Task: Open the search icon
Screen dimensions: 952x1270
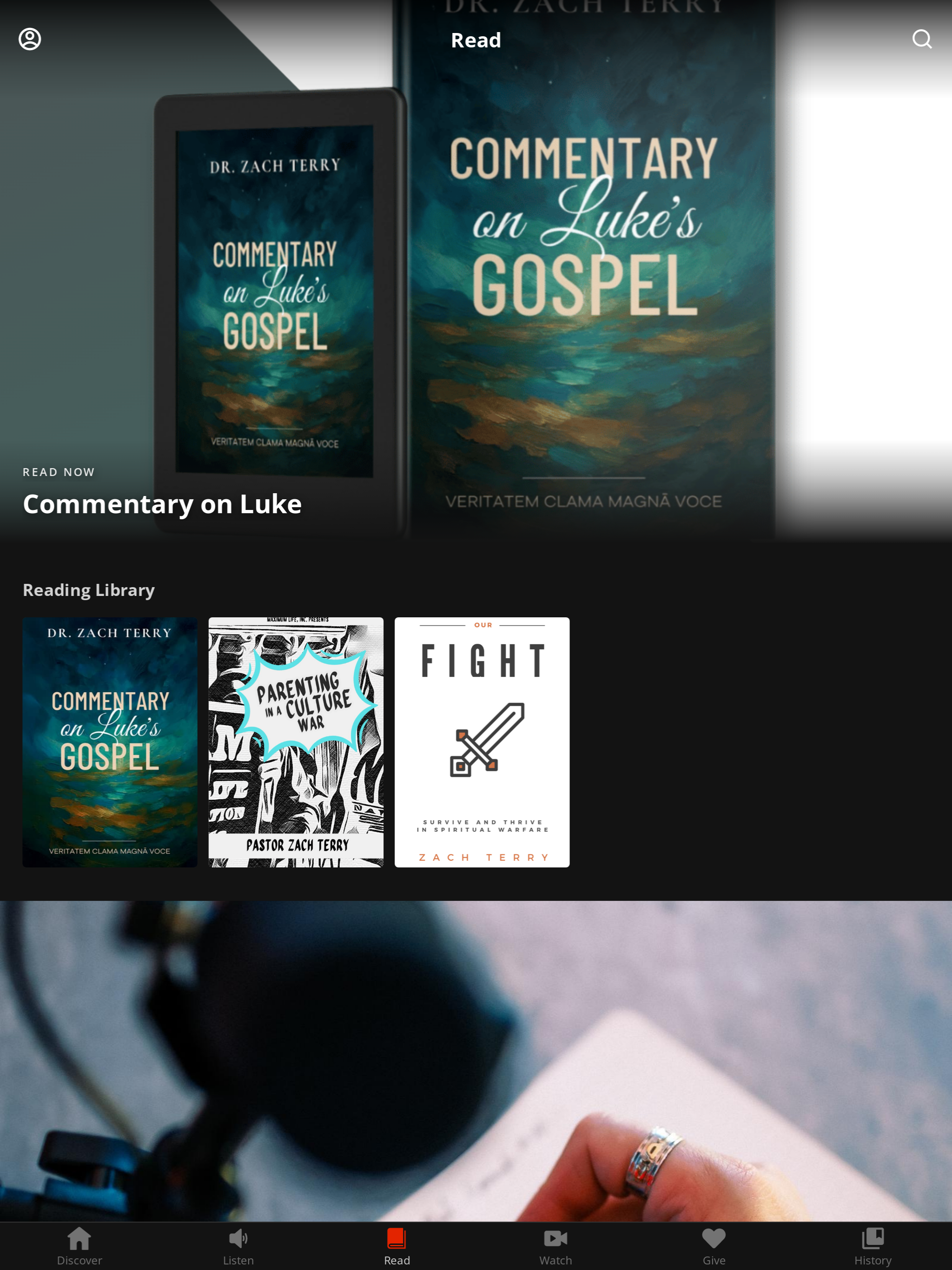Action: coord(922,39)
